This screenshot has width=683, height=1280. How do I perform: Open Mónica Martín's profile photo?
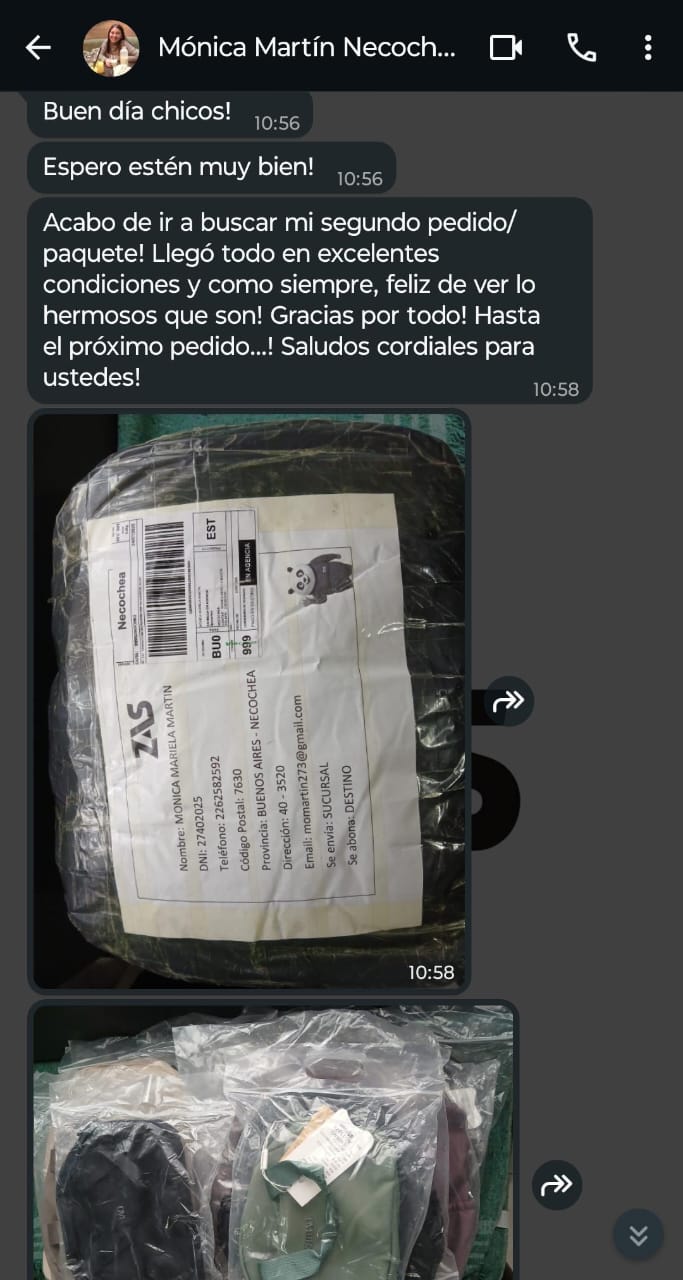pos(110,47)
